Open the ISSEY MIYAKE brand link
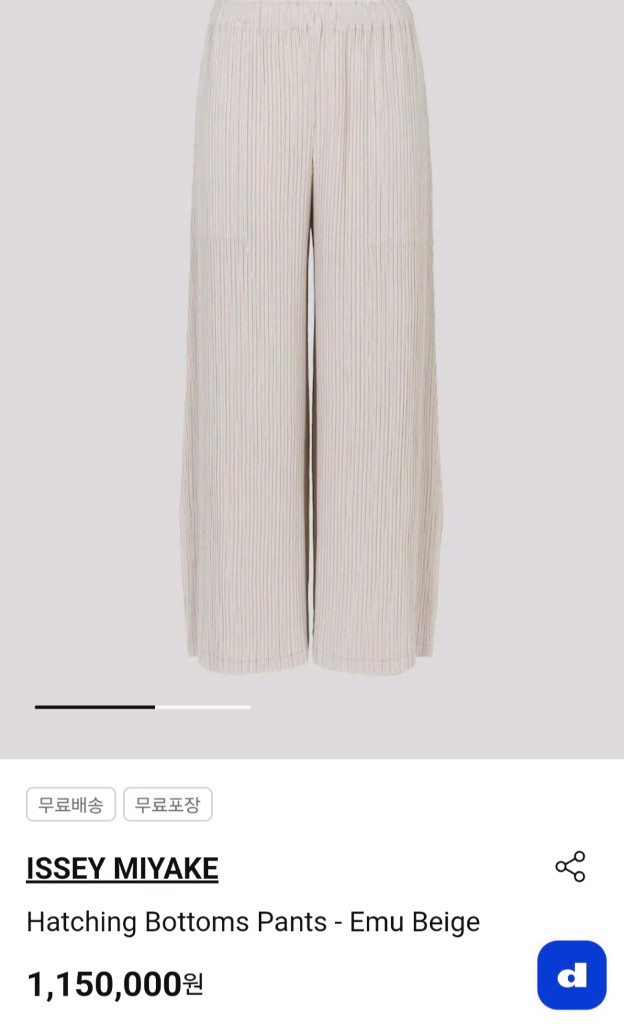This screenshot has height=1024, width=624. pyautogui.click(x=122, y=869)
